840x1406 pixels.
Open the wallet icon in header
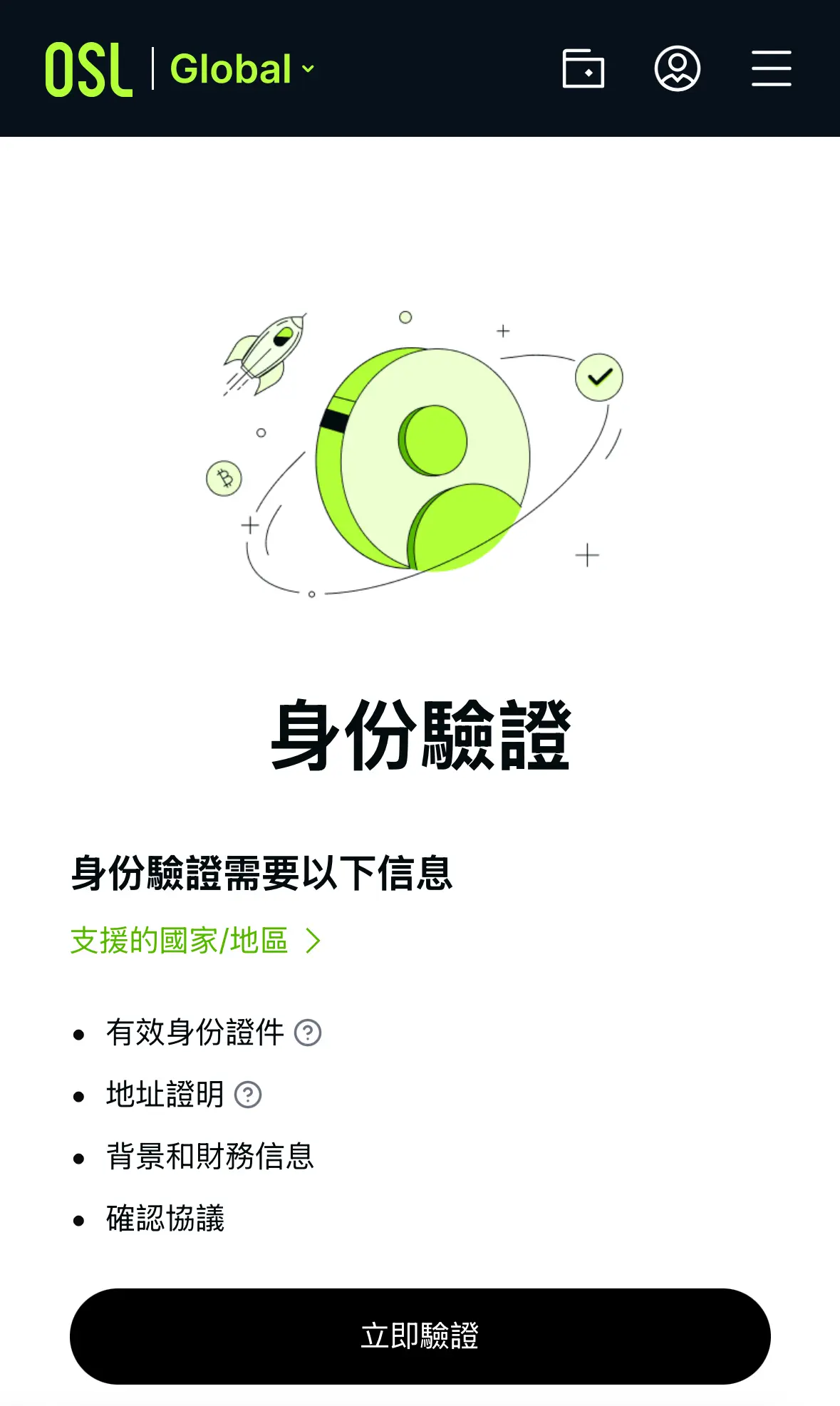[583, 69]
